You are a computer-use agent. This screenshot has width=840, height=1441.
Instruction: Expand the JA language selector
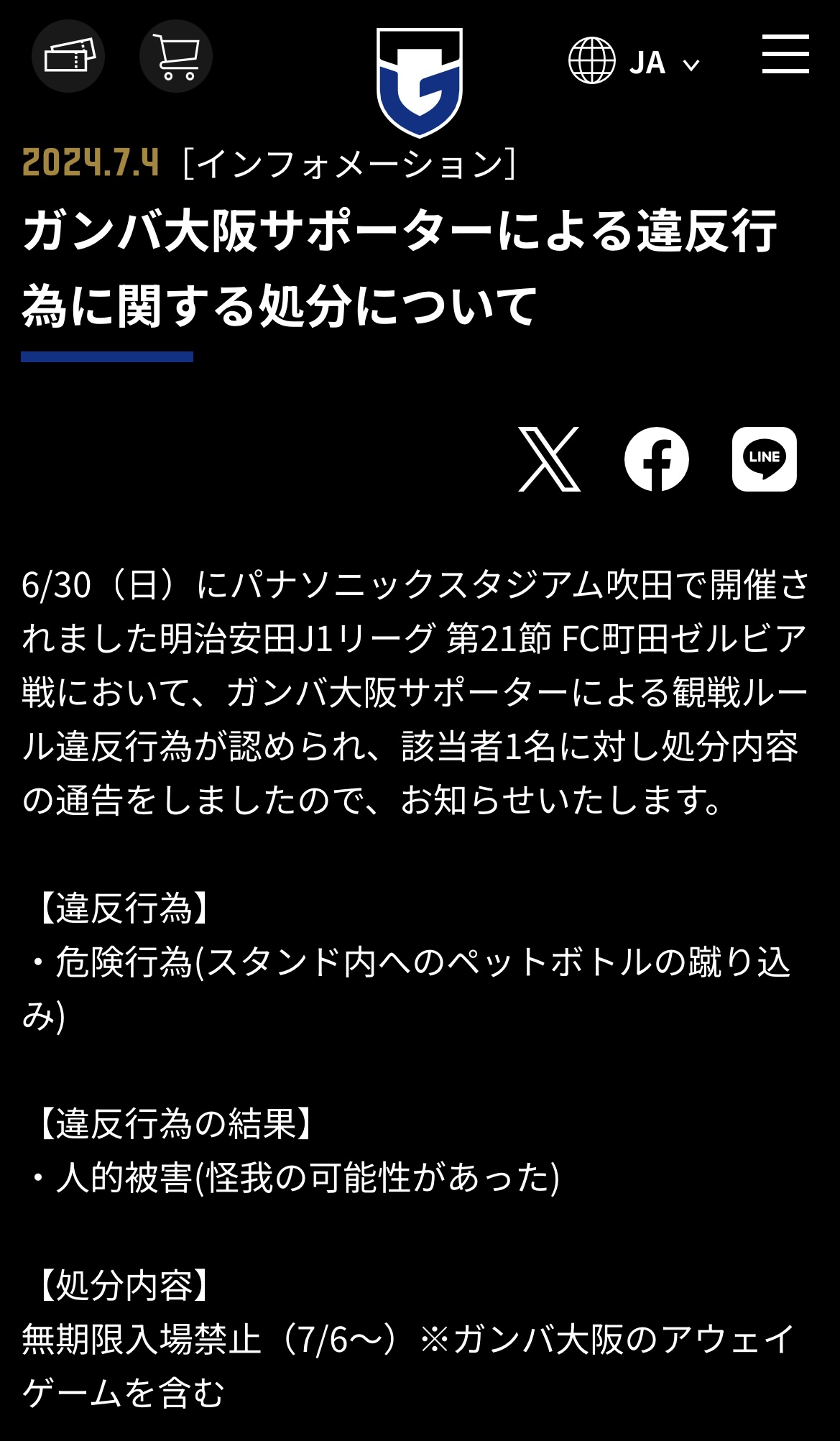634,62
